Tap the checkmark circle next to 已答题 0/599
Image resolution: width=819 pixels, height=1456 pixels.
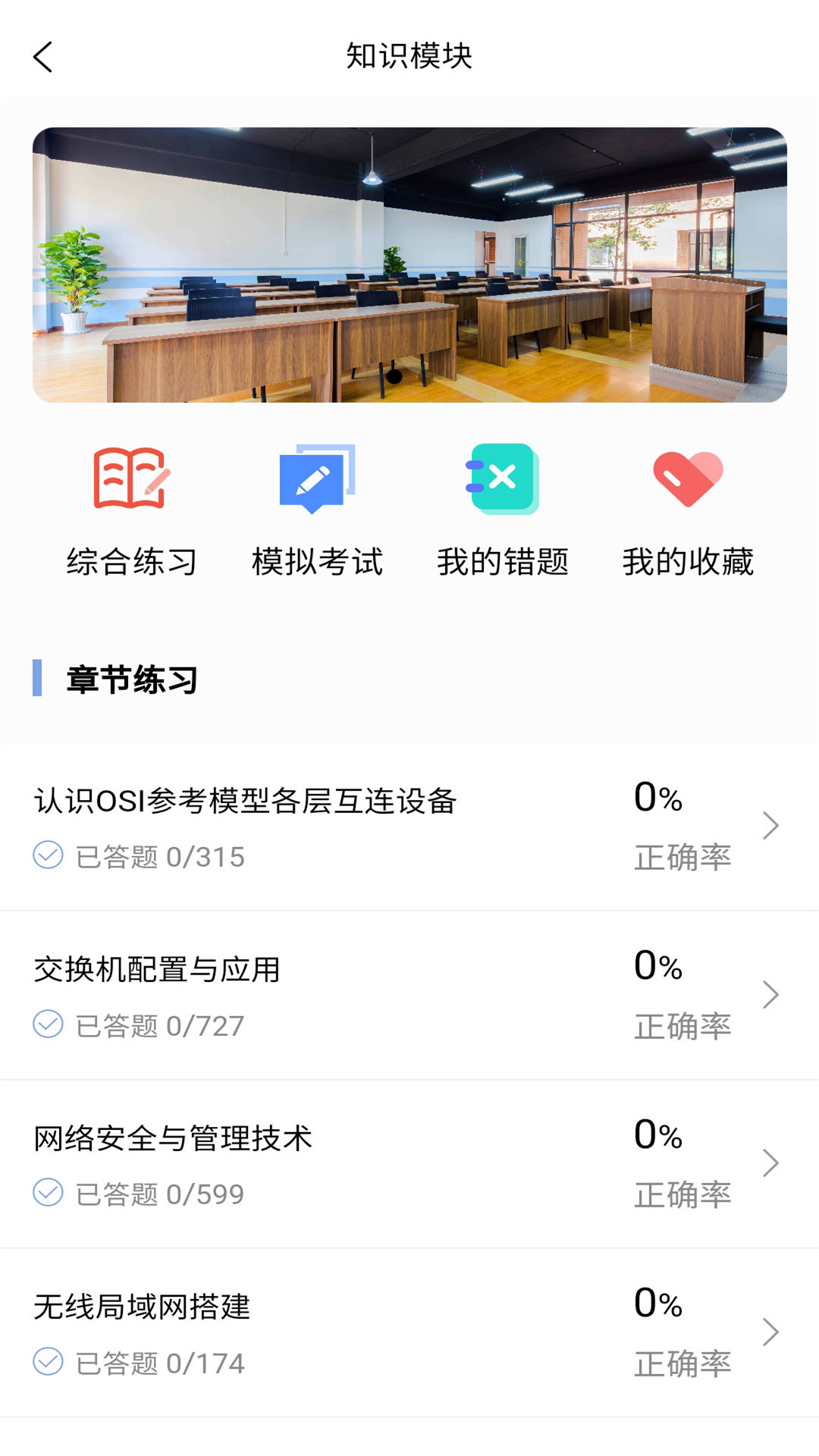[x=48, y=1194]
